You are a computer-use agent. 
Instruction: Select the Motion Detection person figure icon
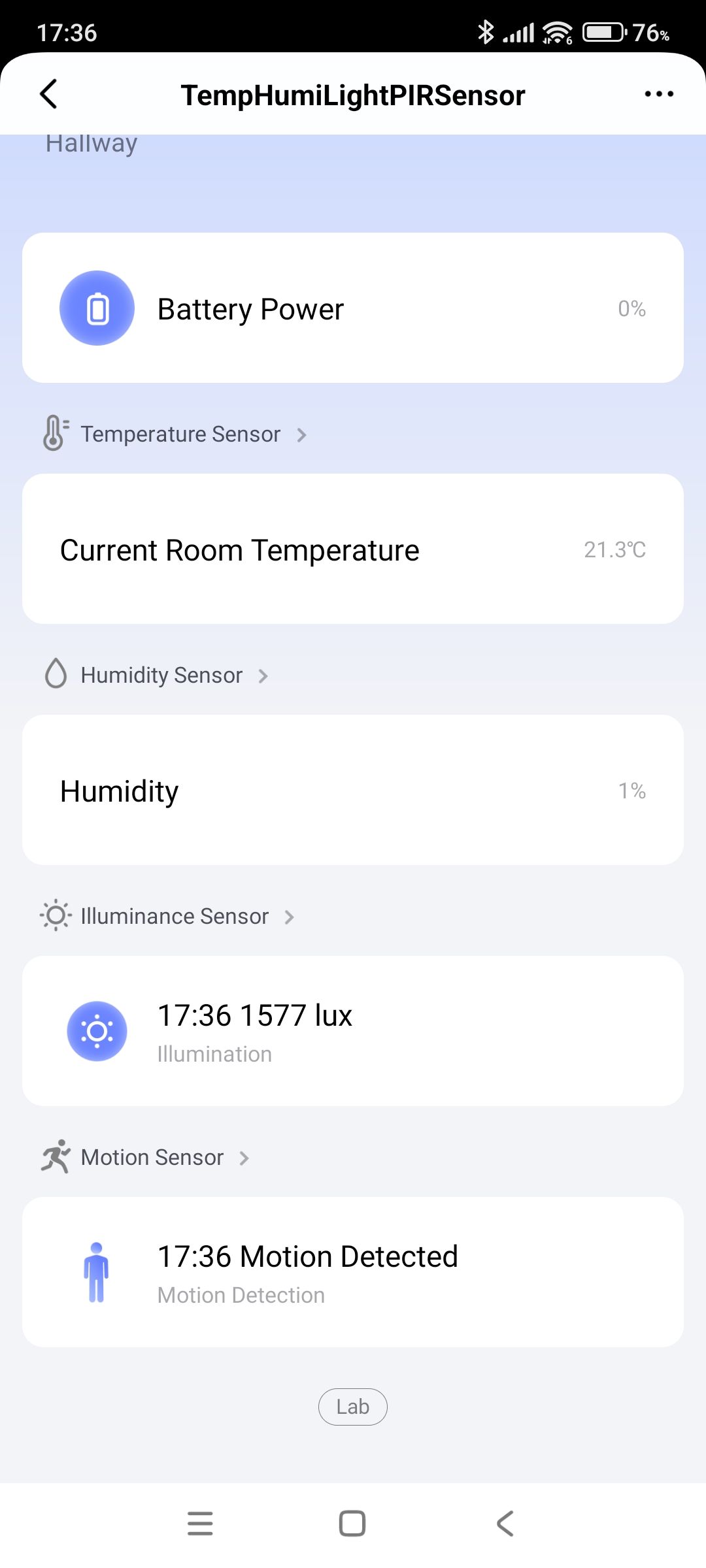pyautogui.click(x=97, y=1273)
